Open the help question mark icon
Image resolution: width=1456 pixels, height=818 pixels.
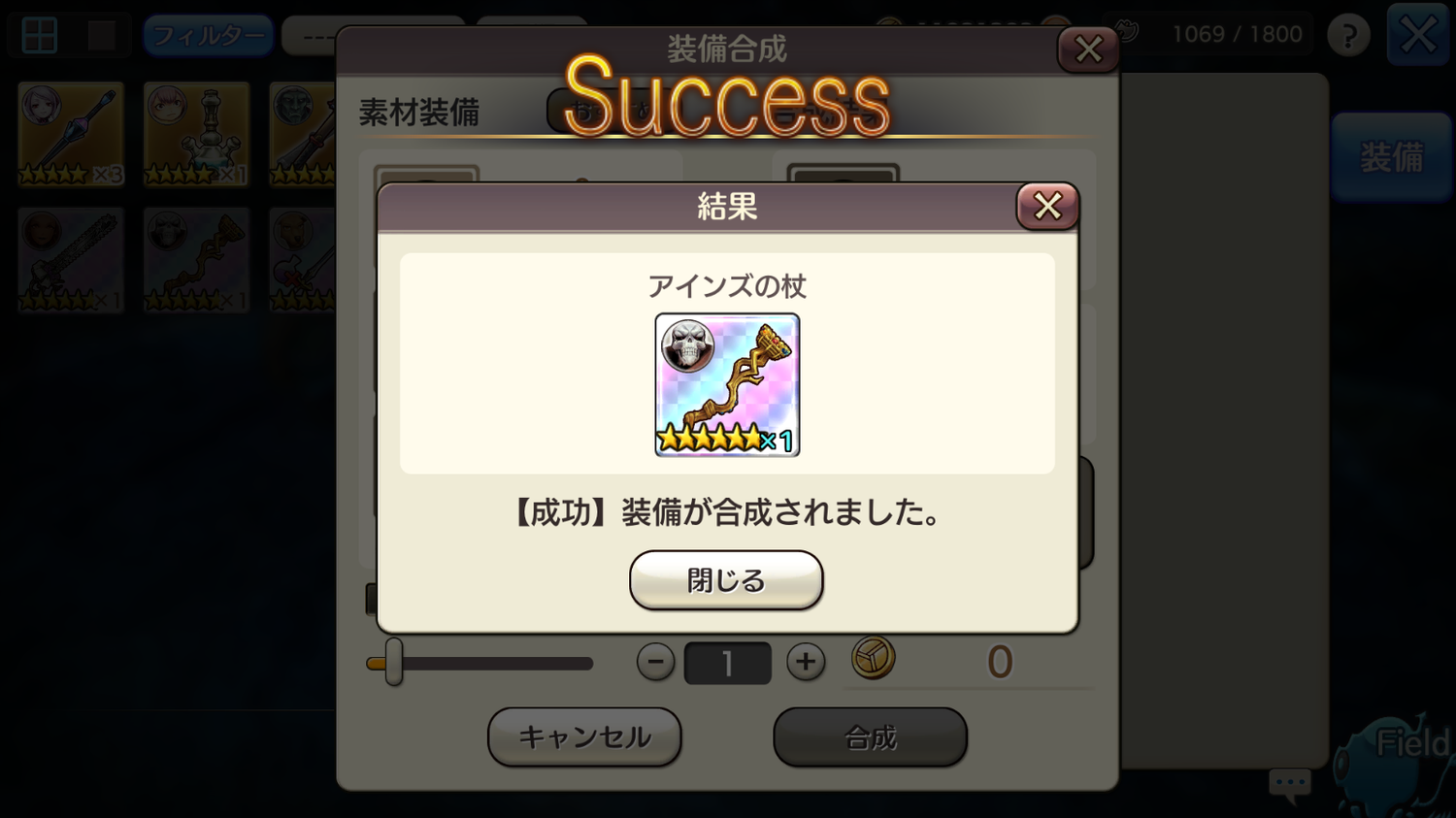tap(1348, 36)
